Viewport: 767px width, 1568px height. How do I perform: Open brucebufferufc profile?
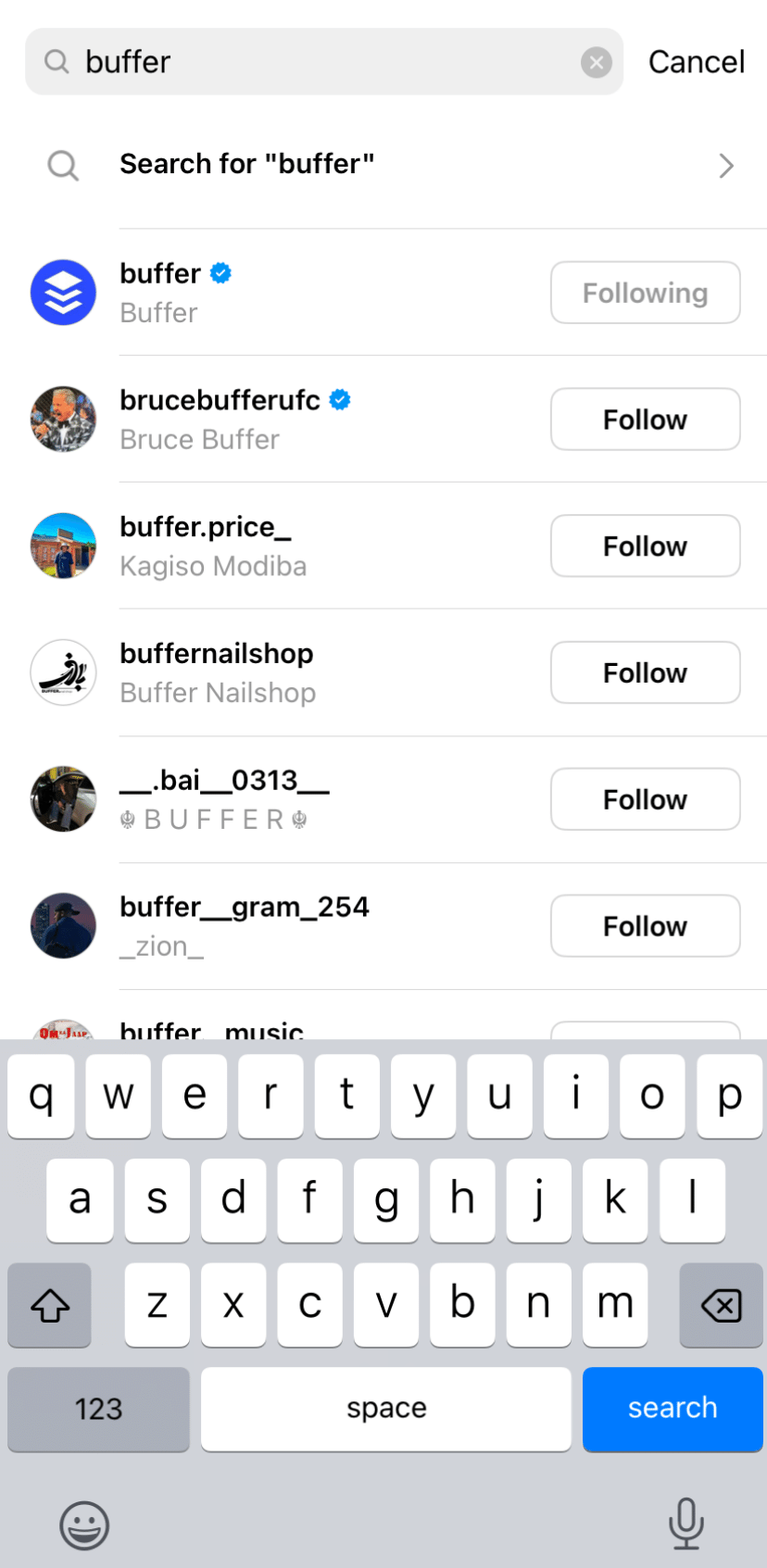pos(220,419)
